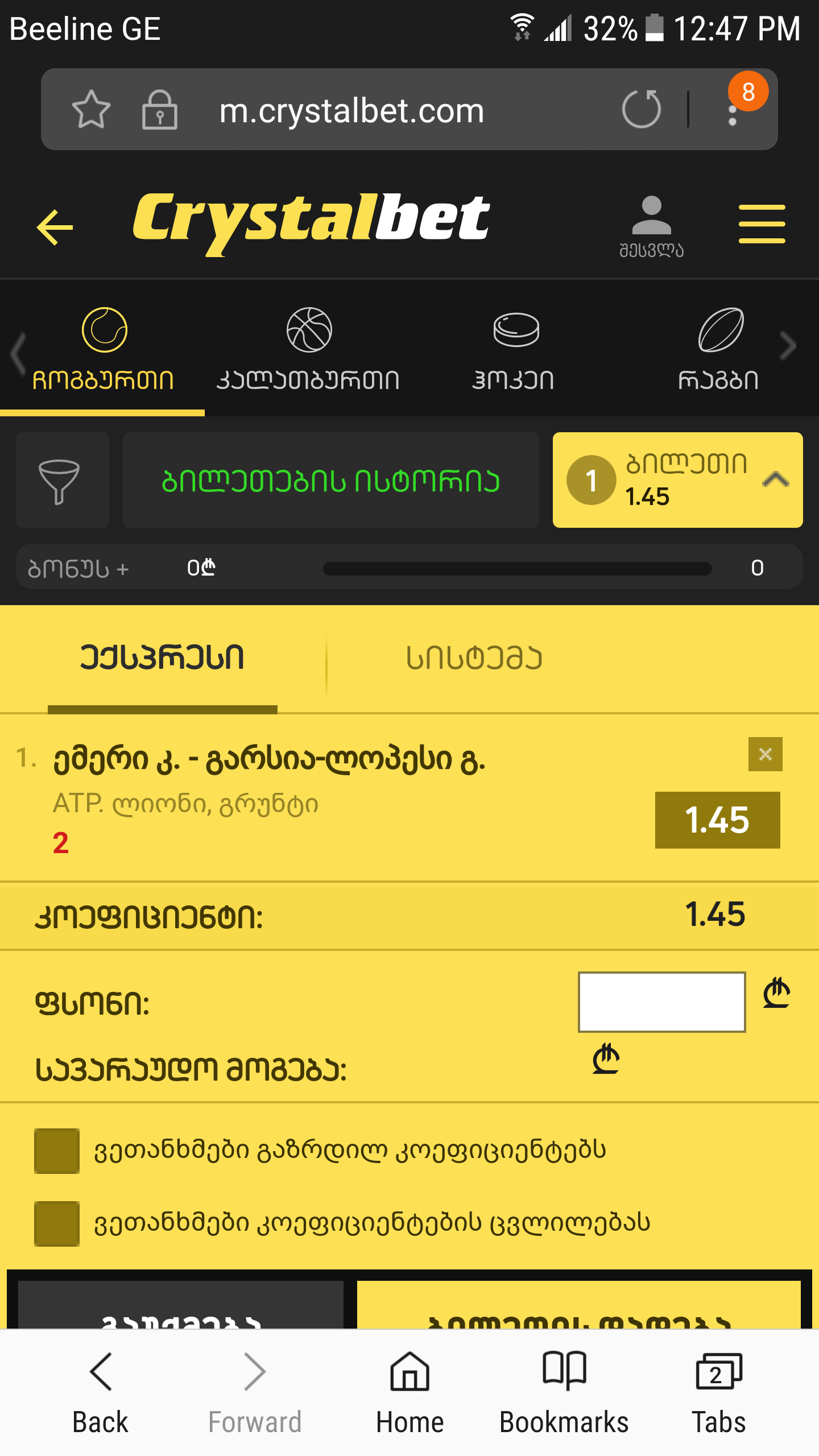Open the basketball sport section
819x1456 pixels.
coord(310,347)
